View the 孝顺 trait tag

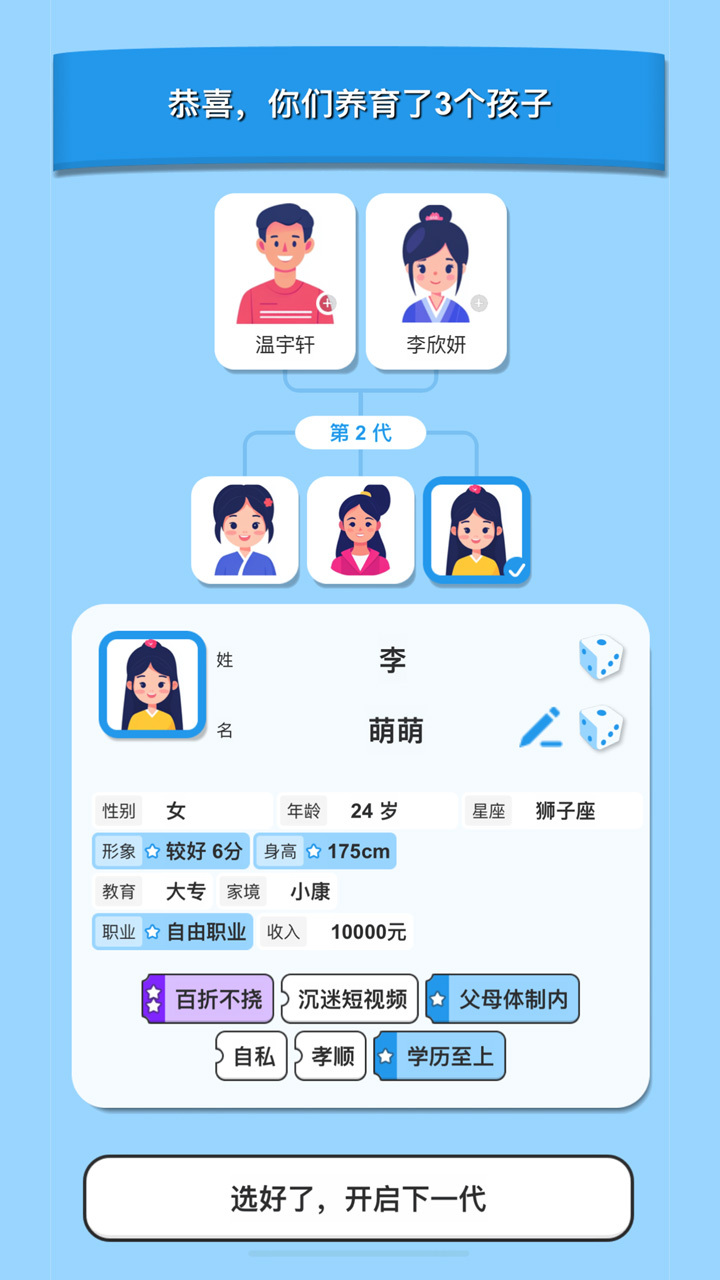pos(331,1056)
